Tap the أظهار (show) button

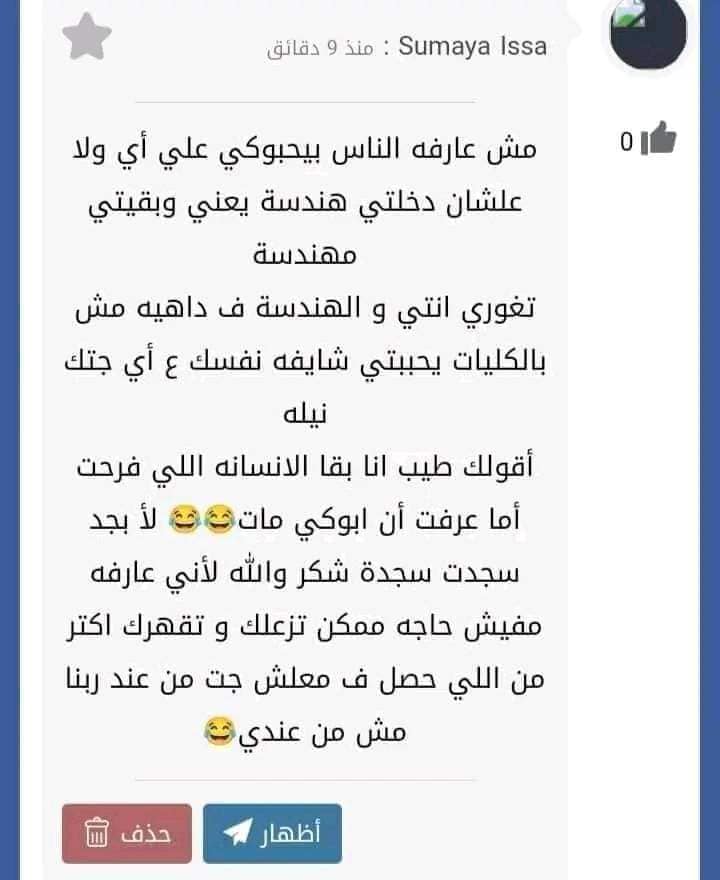271,833
